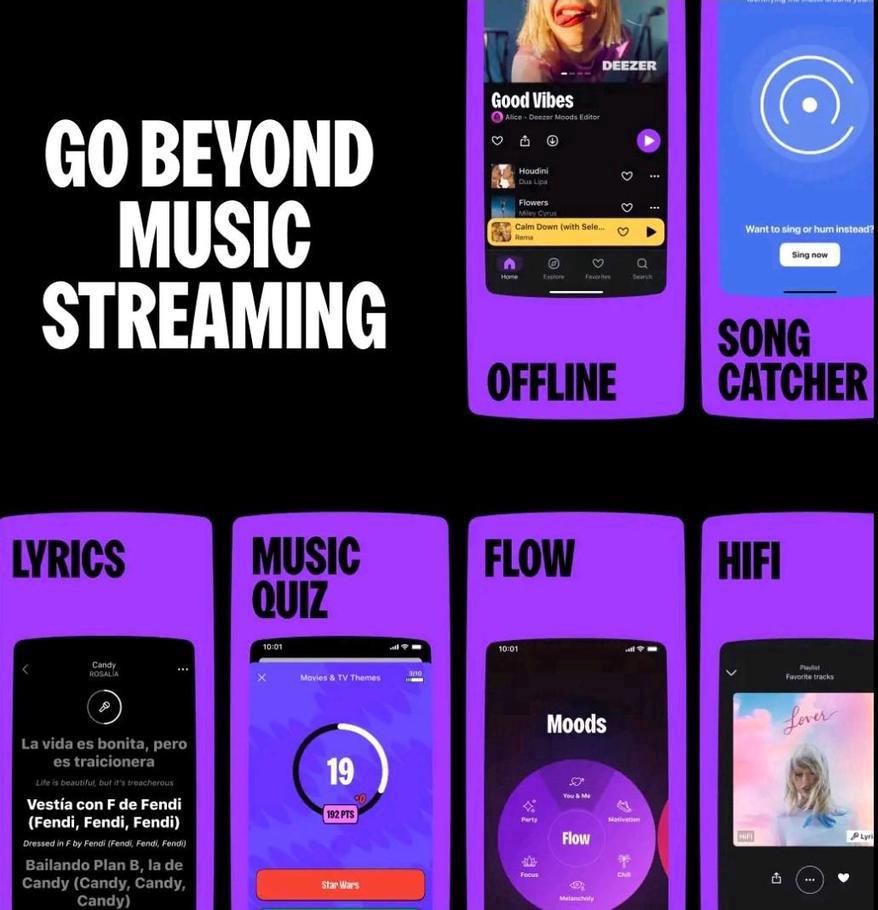Open Explore from the bottom navigation icons
This screenshot has width=878, height=910.
click(553, 264)
